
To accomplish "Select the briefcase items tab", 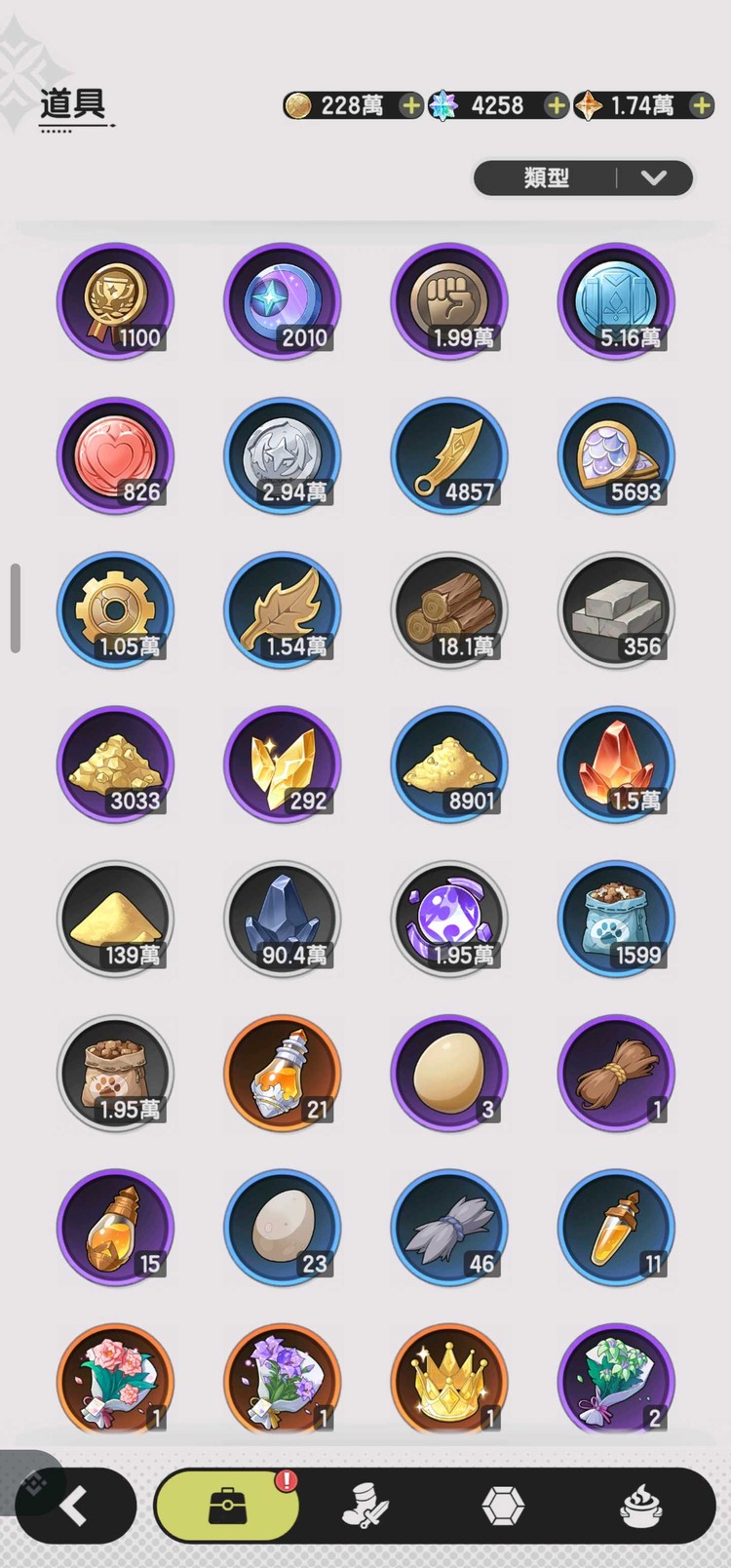I will pos(228,1507).
